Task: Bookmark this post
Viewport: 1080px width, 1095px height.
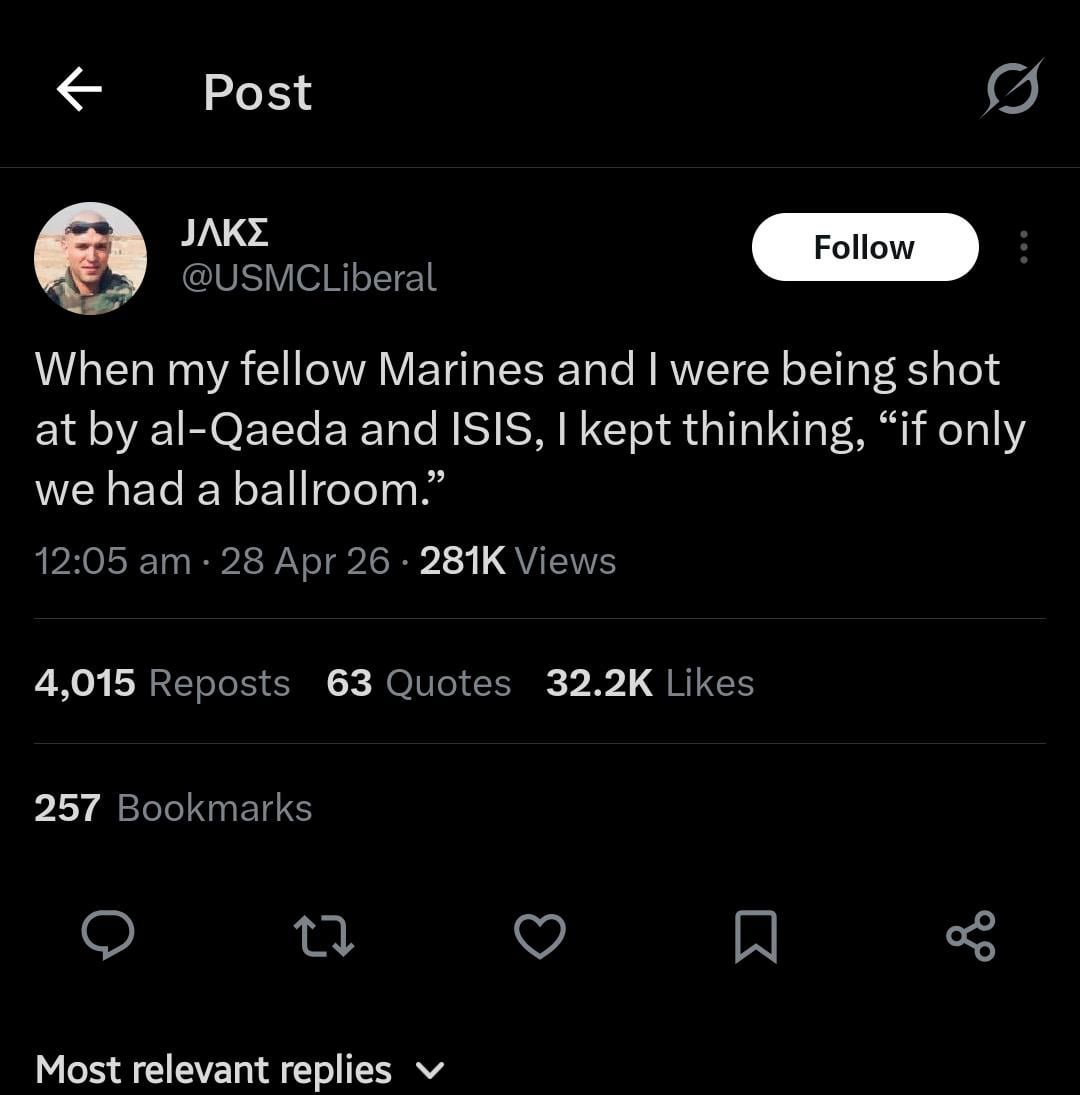Action: (x=755, y=935)
